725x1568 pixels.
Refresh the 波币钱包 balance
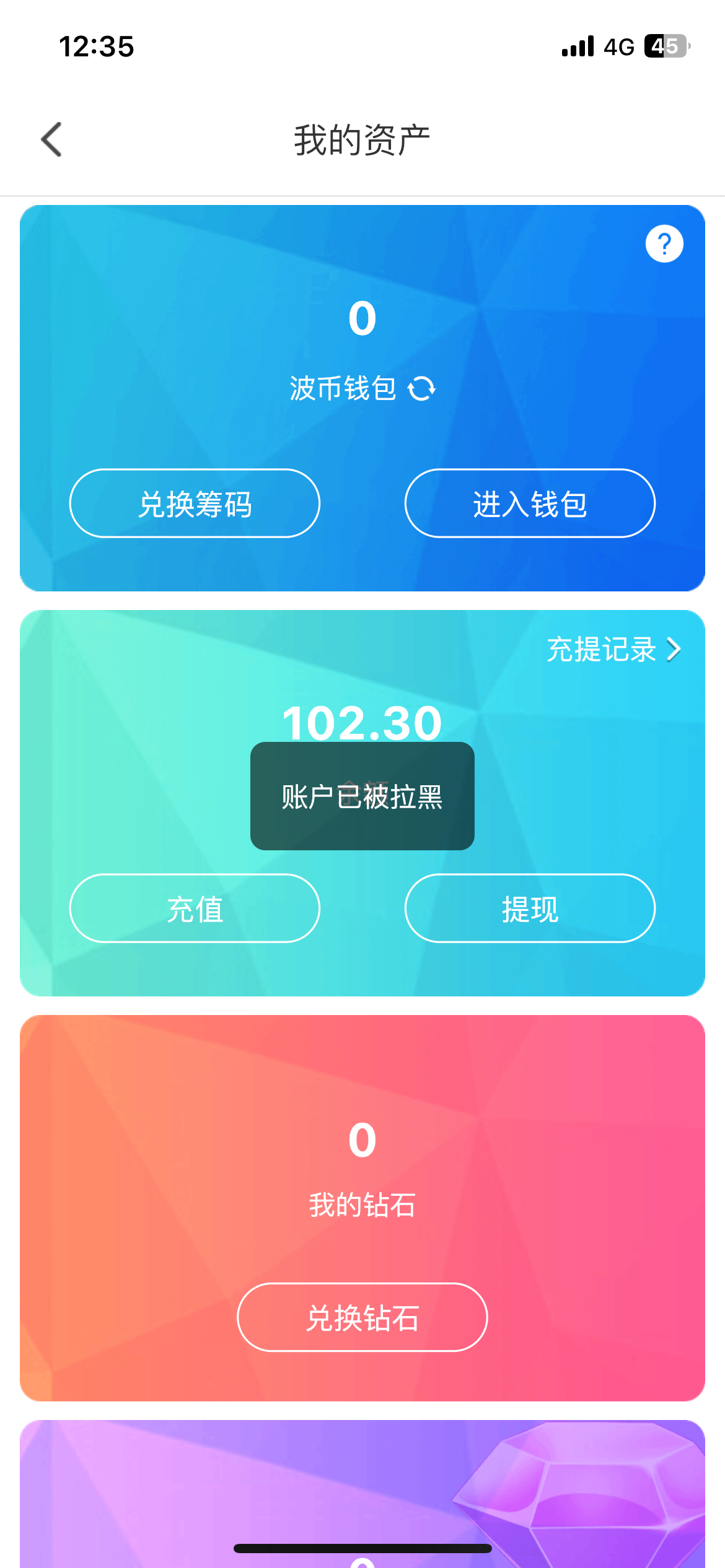(x=421, y=389)
